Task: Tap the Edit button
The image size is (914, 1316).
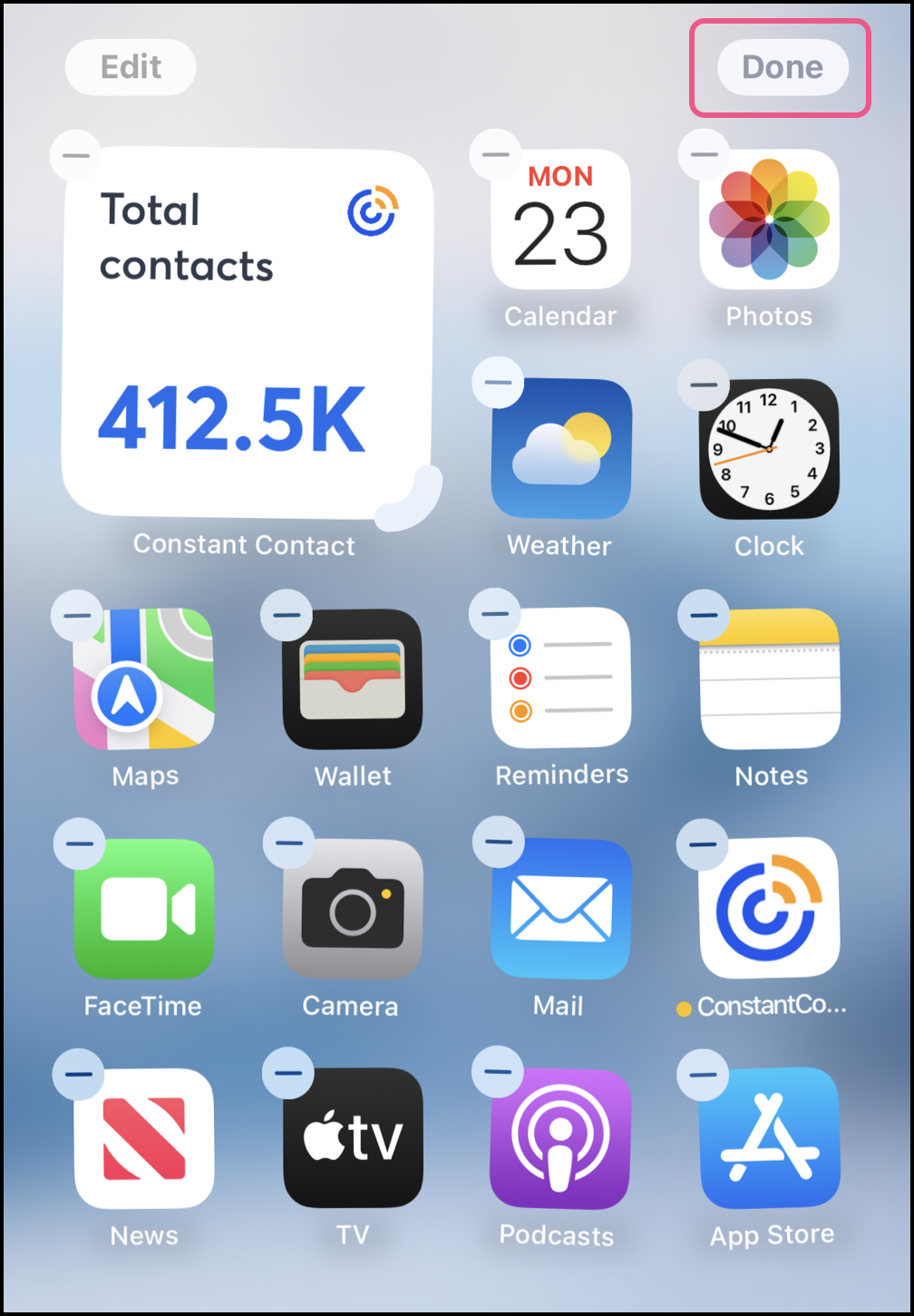Action: 130,67
